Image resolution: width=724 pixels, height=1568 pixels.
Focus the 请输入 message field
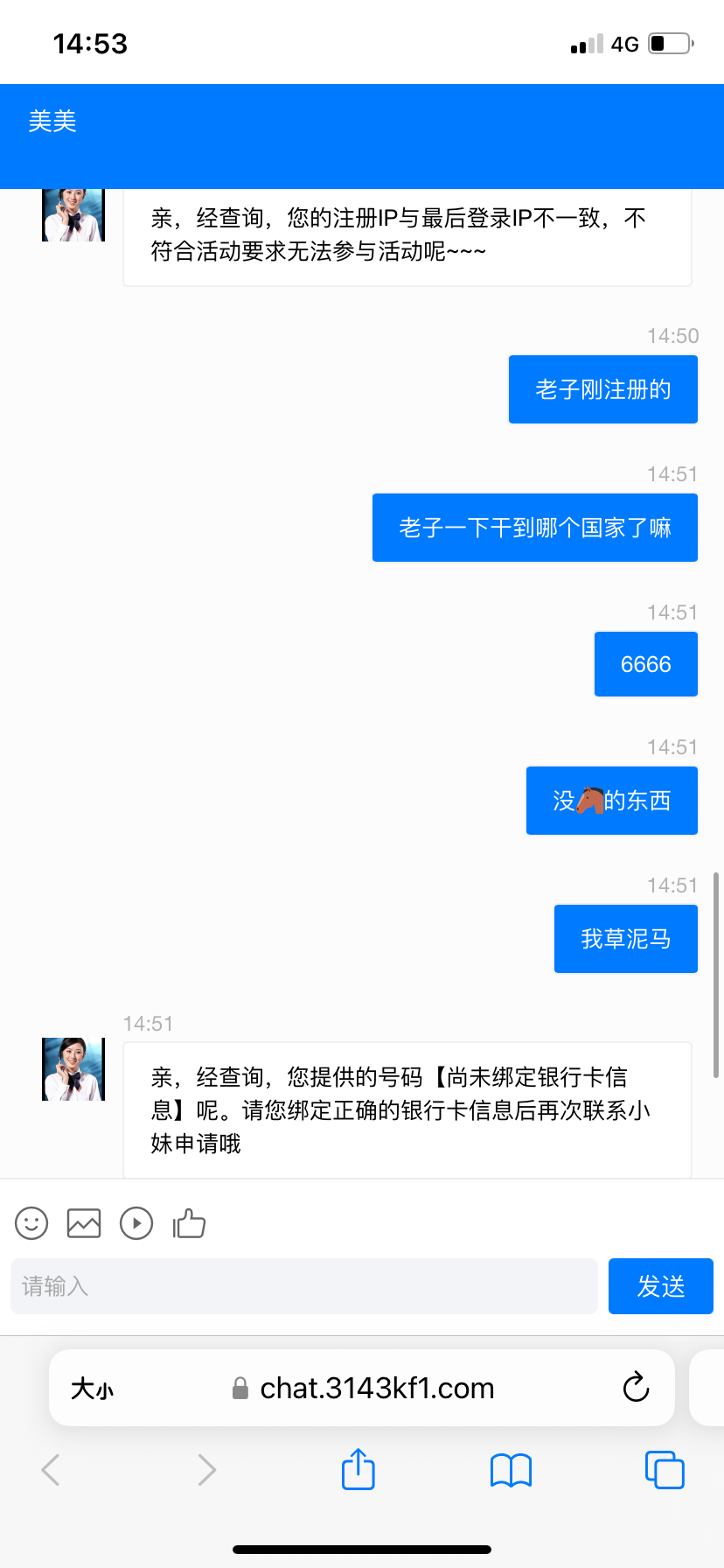[303, 1286]
